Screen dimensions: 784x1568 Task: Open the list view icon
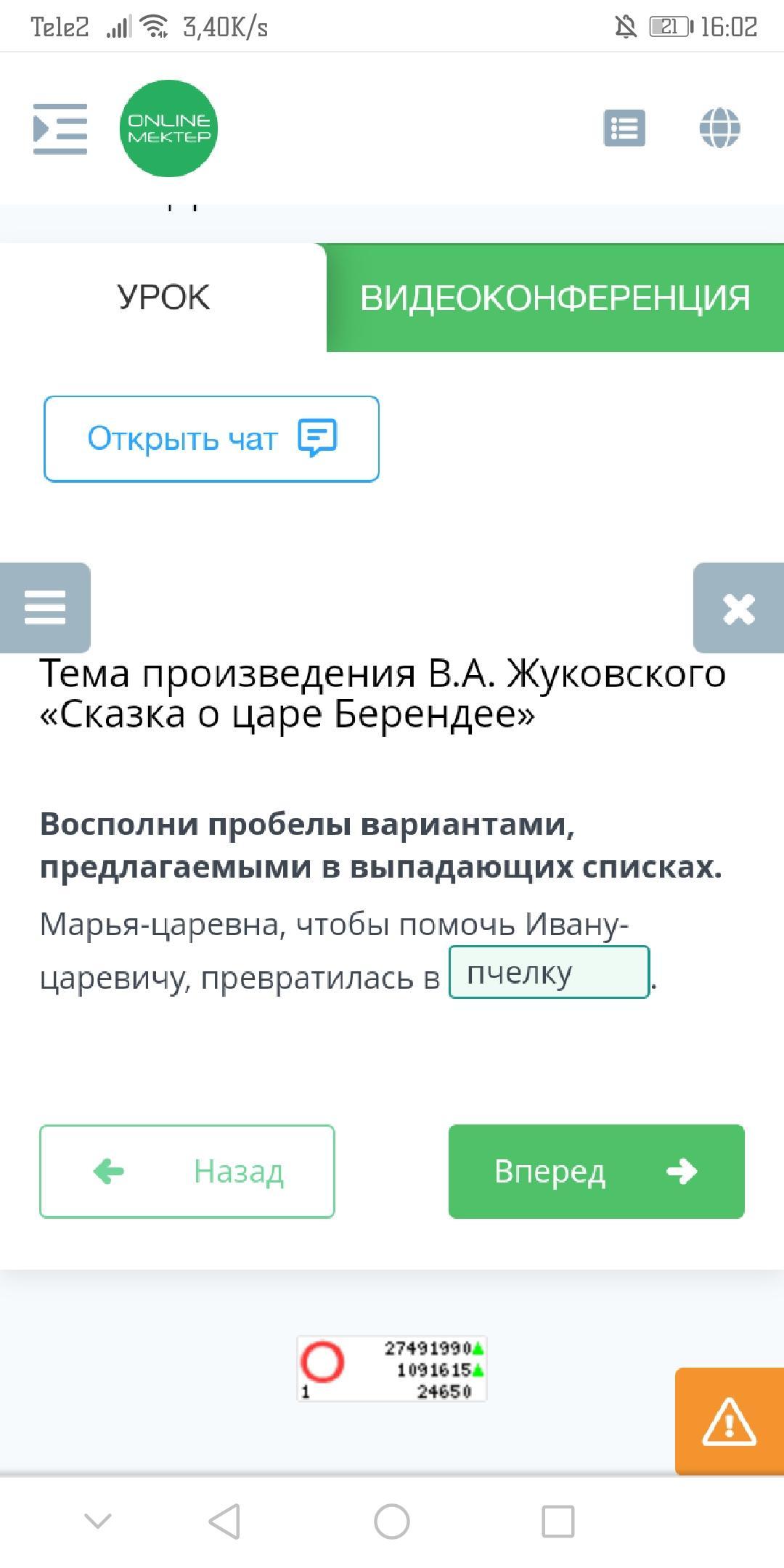pos(624,128)
